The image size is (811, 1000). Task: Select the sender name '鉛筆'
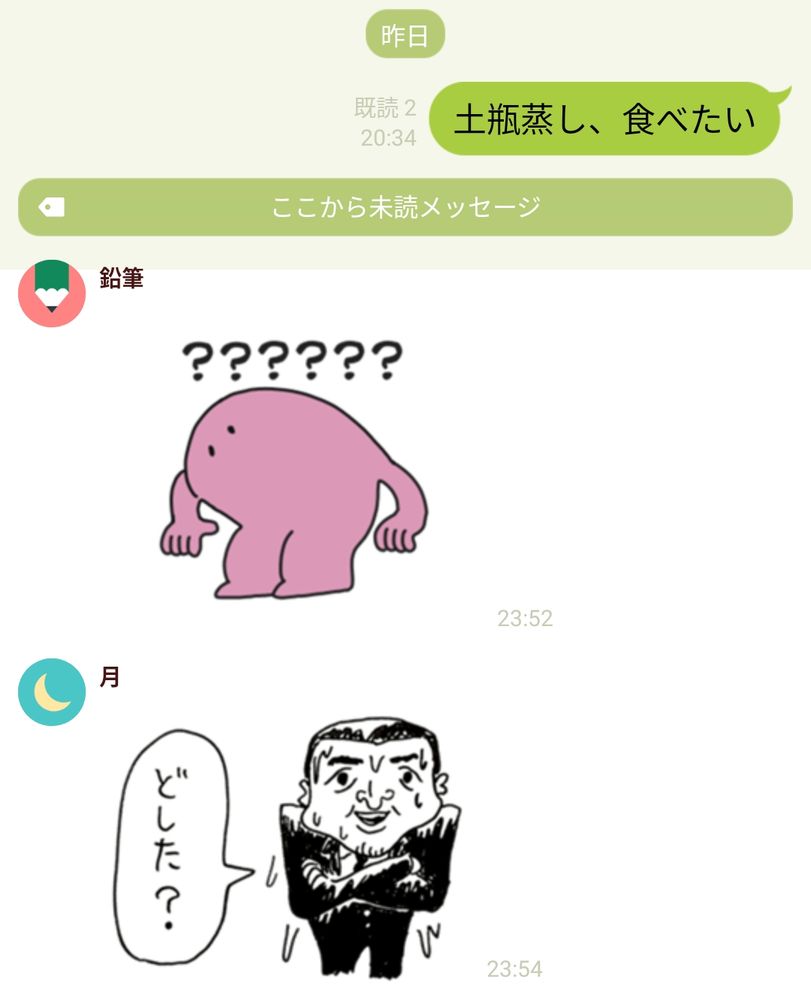pos(123,279)
